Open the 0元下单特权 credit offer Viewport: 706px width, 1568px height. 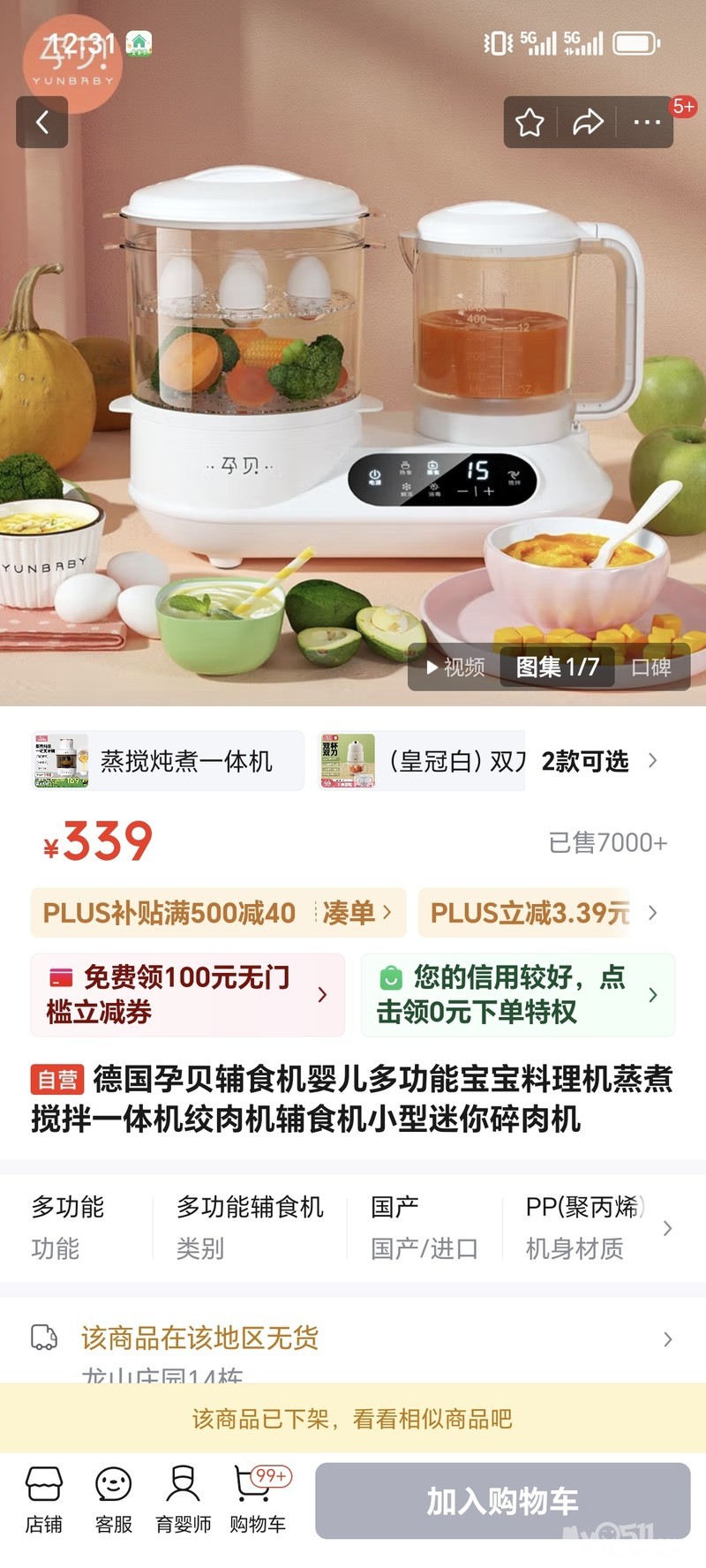pyautogui.click(x=518, y=995)
